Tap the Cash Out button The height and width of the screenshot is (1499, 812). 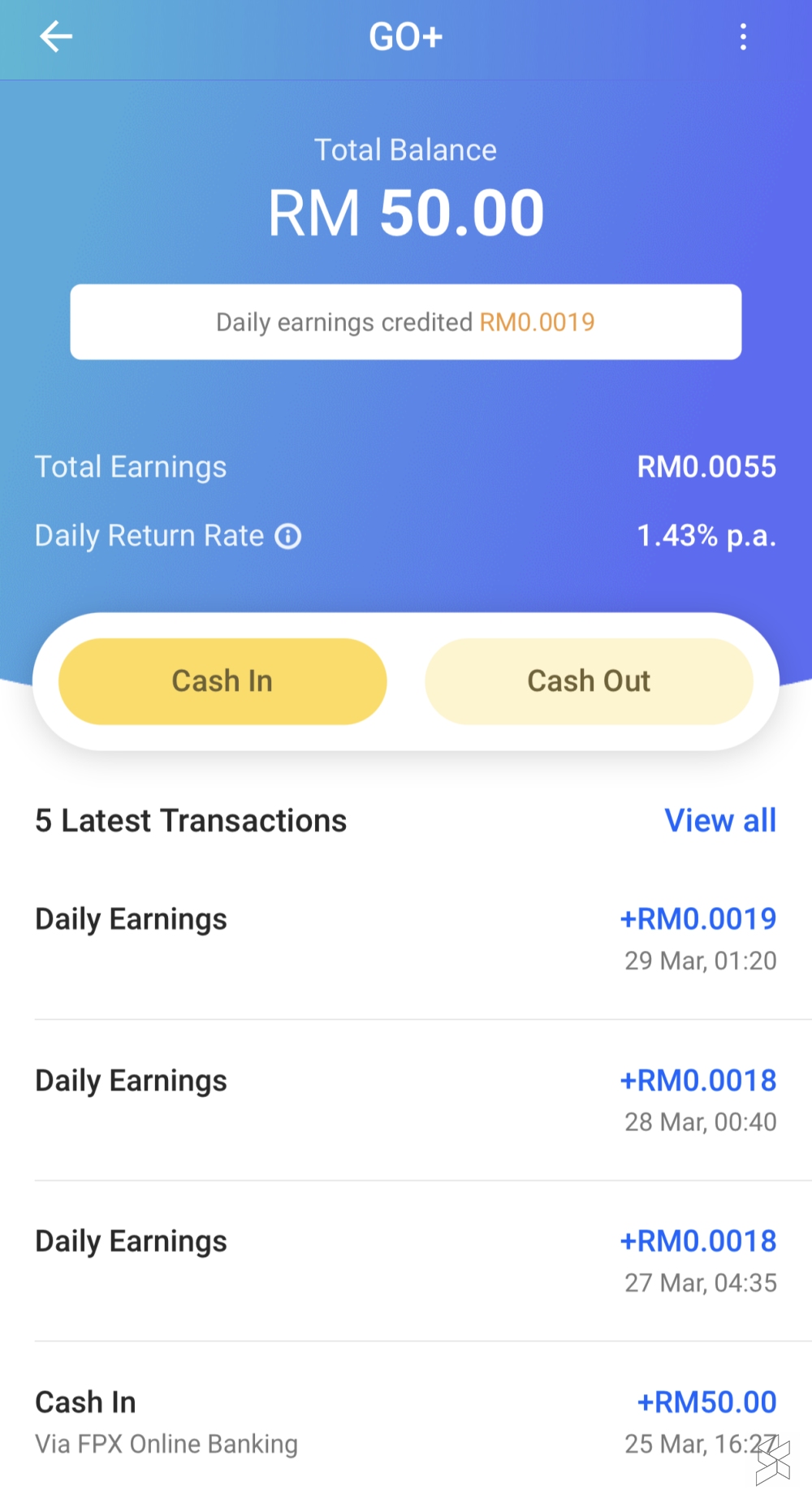[x=589, y=681]
